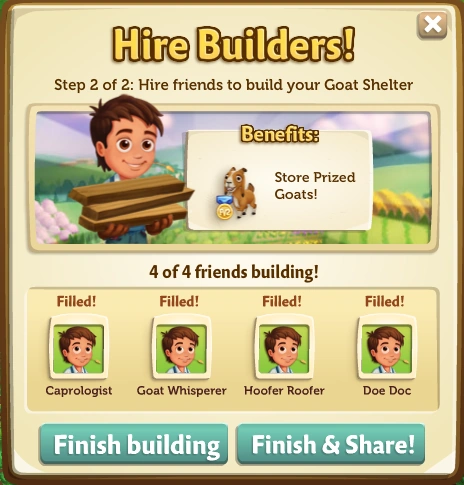Tap the Goat Whisperer builder slot
This screenshot has width=464, height=485.
click(x=181, y=348)
